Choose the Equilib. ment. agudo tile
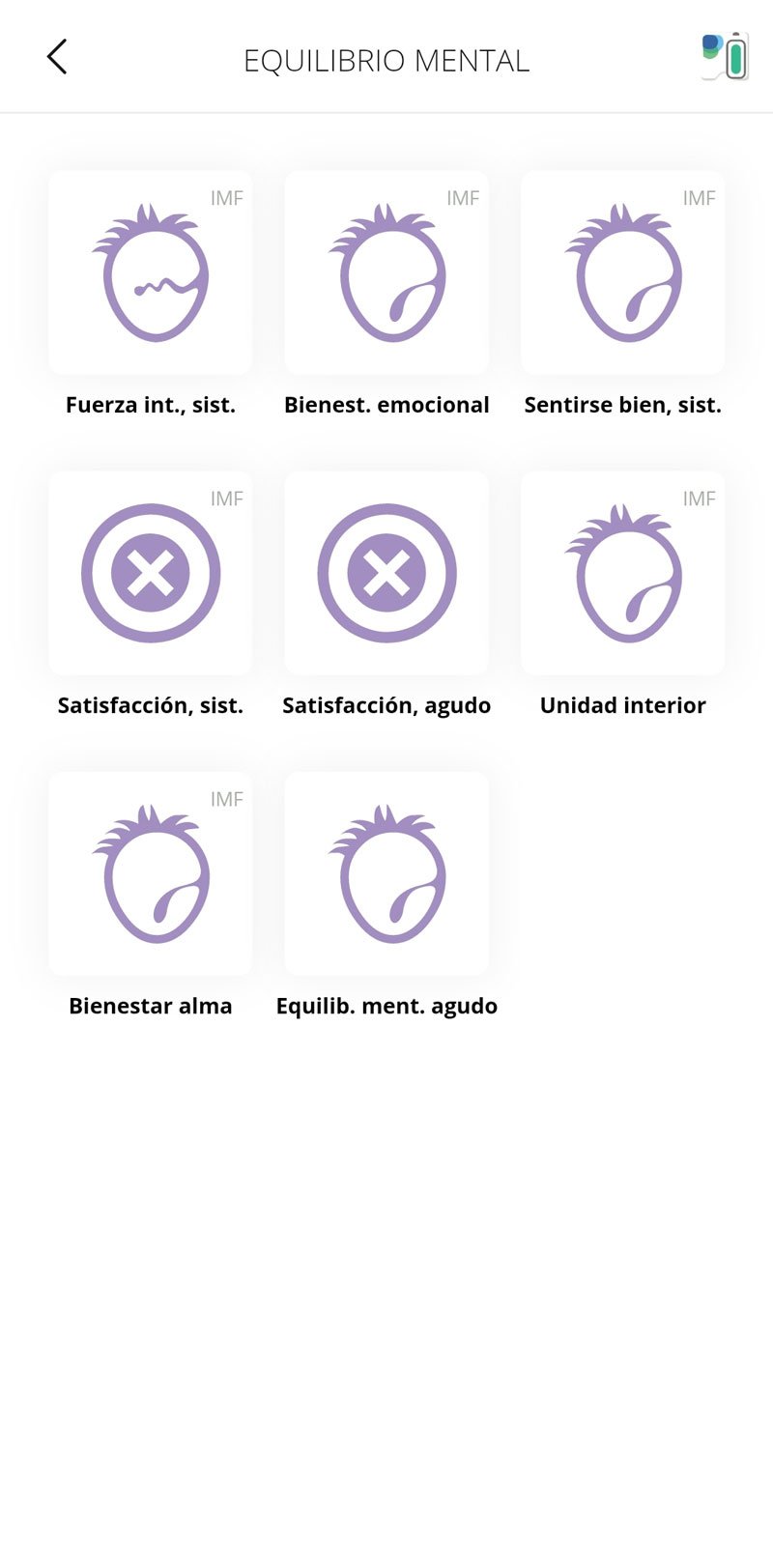This screenshot has height=1568, width=773. tap(386, 873)
